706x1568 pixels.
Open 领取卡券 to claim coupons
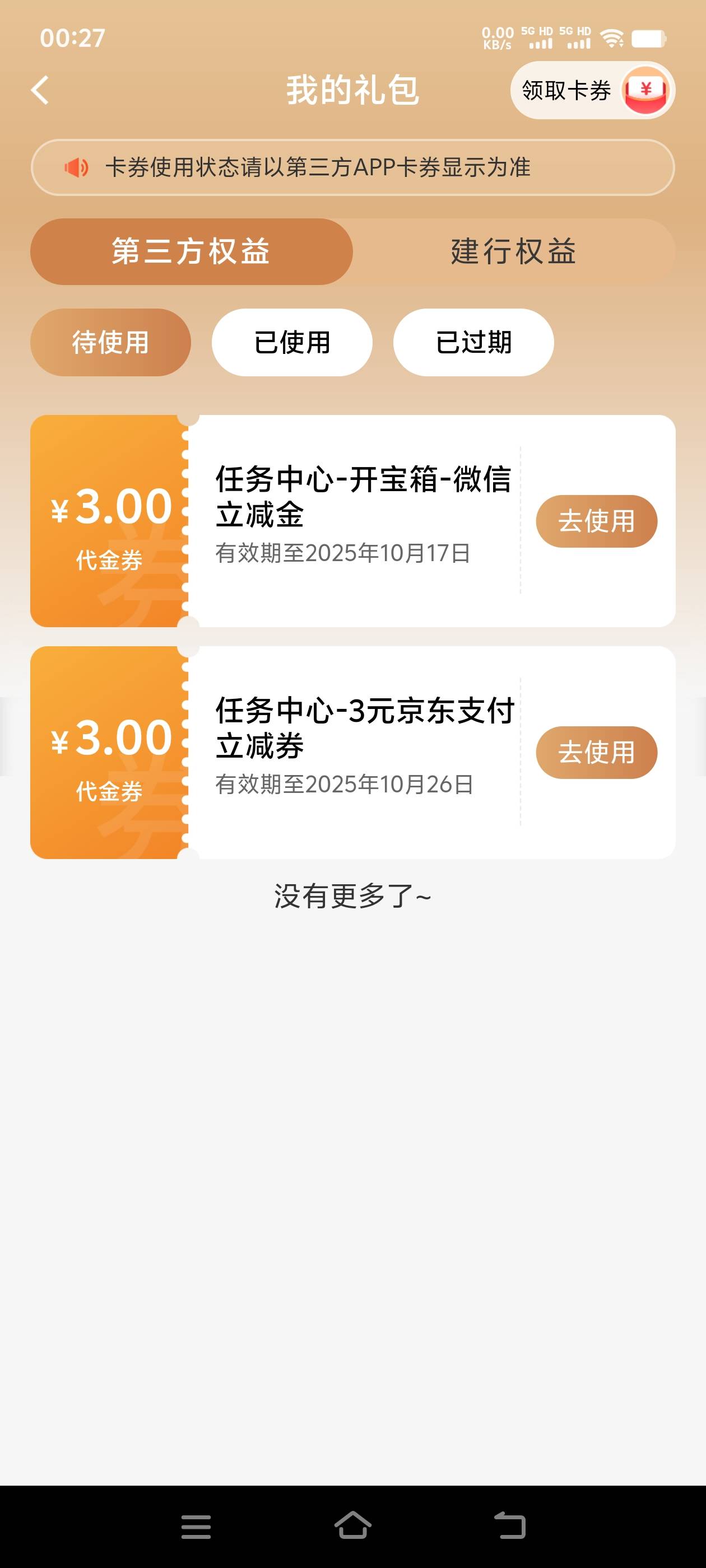coord(592,91)
